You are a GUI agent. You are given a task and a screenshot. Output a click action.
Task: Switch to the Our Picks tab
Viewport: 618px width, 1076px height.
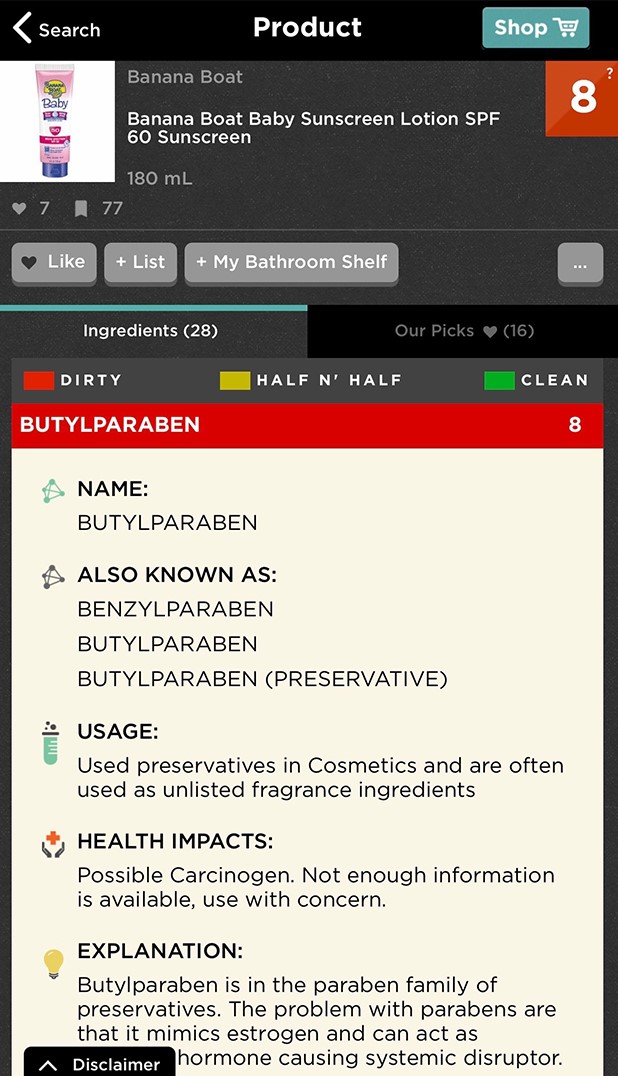tap(463, 331)
